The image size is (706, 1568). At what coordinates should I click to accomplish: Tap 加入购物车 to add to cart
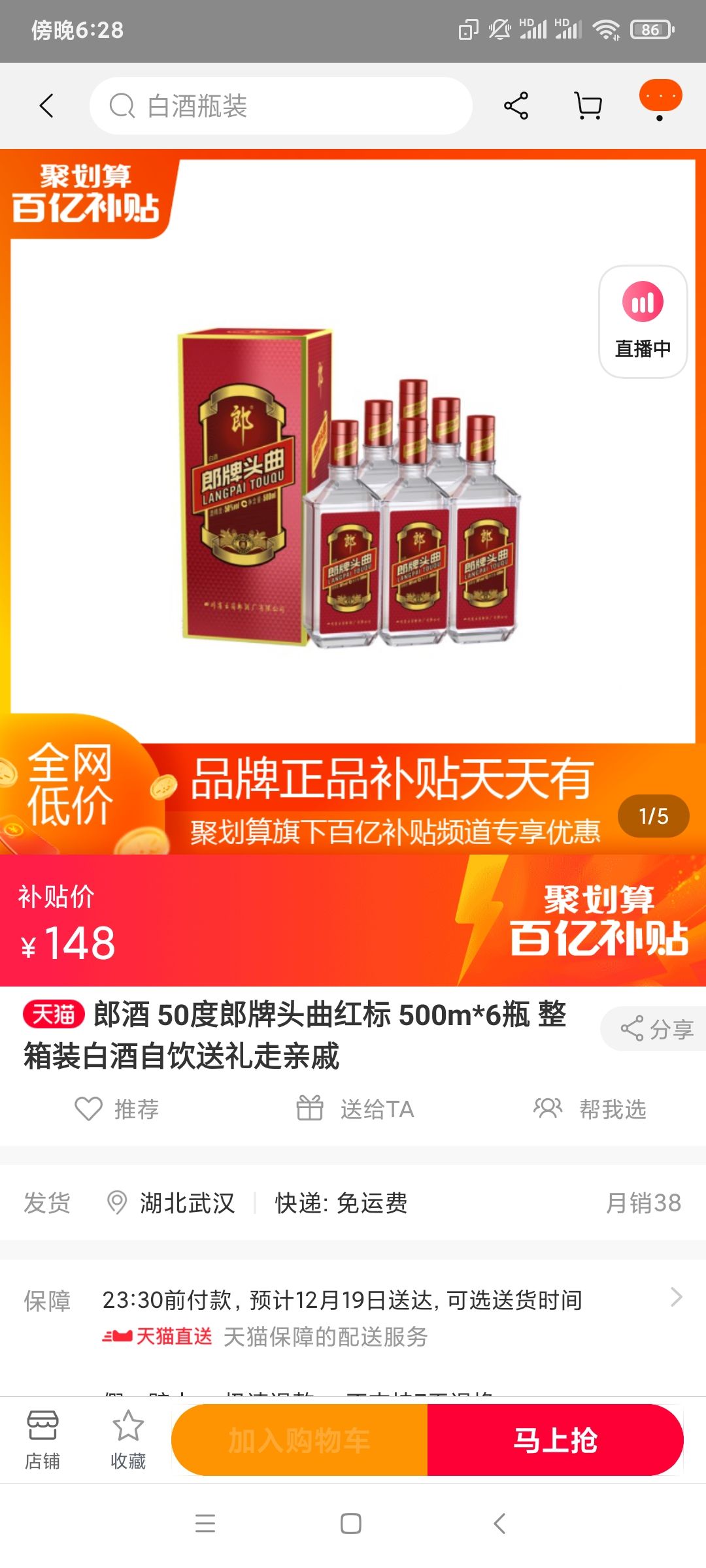click(299, 1440)
